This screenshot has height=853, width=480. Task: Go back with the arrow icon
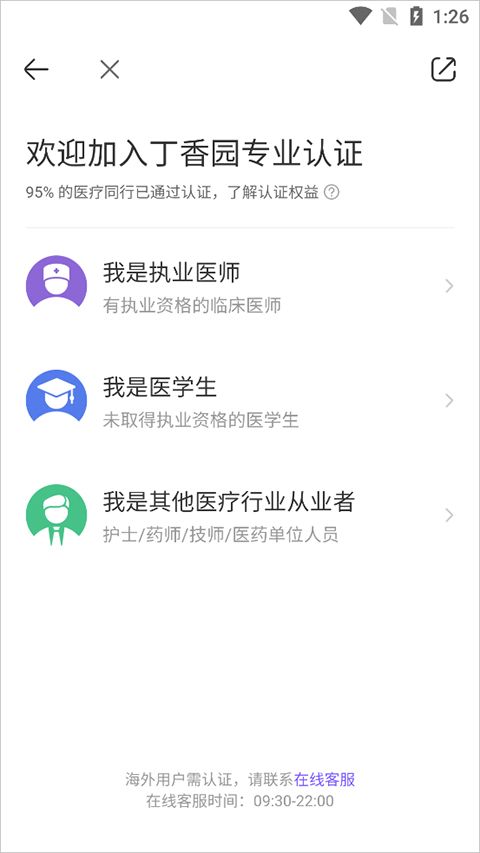point(36,70)
